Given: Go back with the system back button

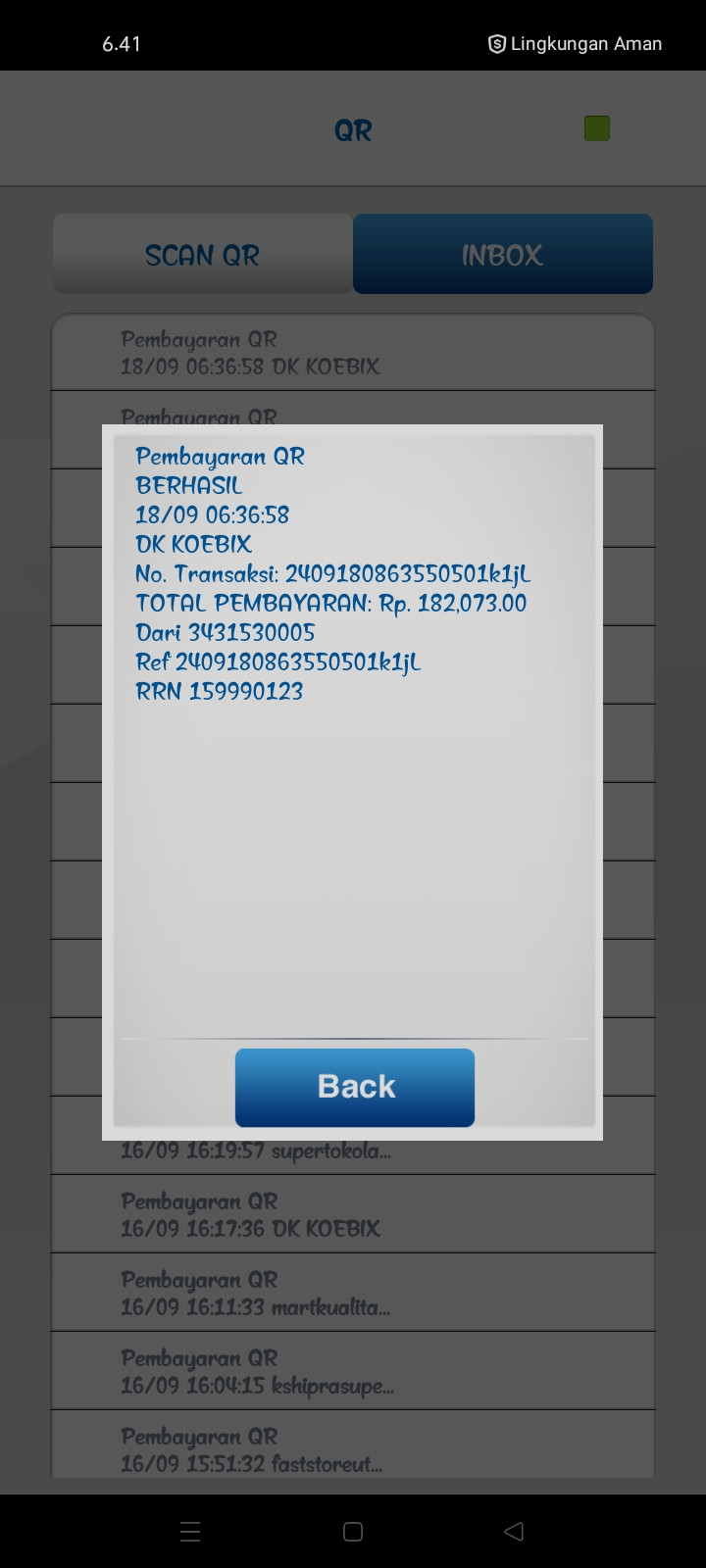Looking at the screenshot, I should (x=513, y=1532).
